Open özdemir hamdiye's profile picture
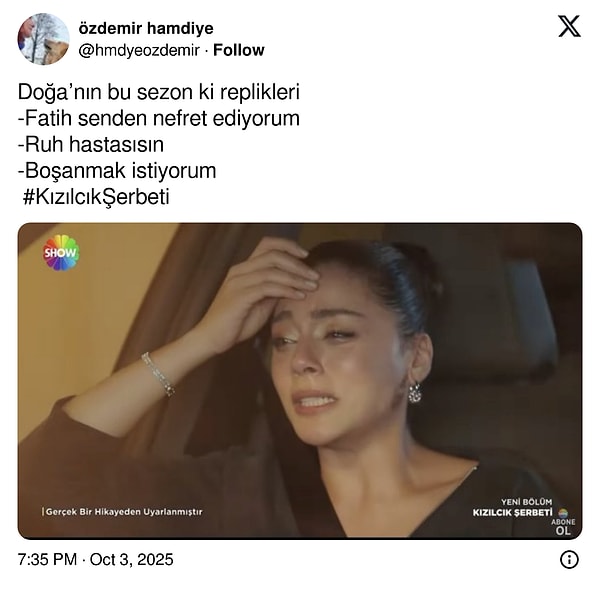The image size is (600, 590). click(43, 39)
